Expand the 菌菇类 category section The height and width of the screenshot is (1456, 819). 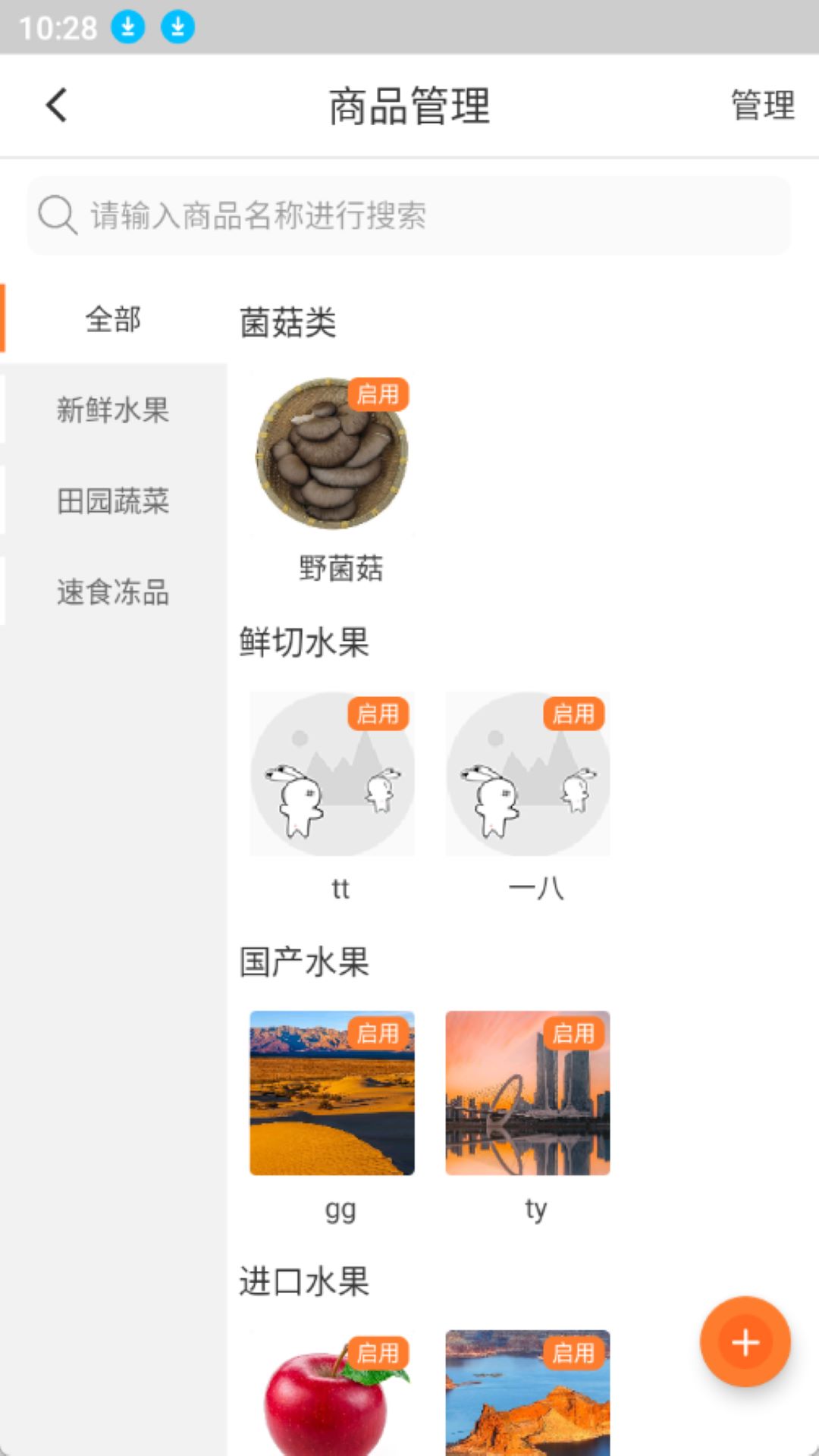[x=290, y=322]
